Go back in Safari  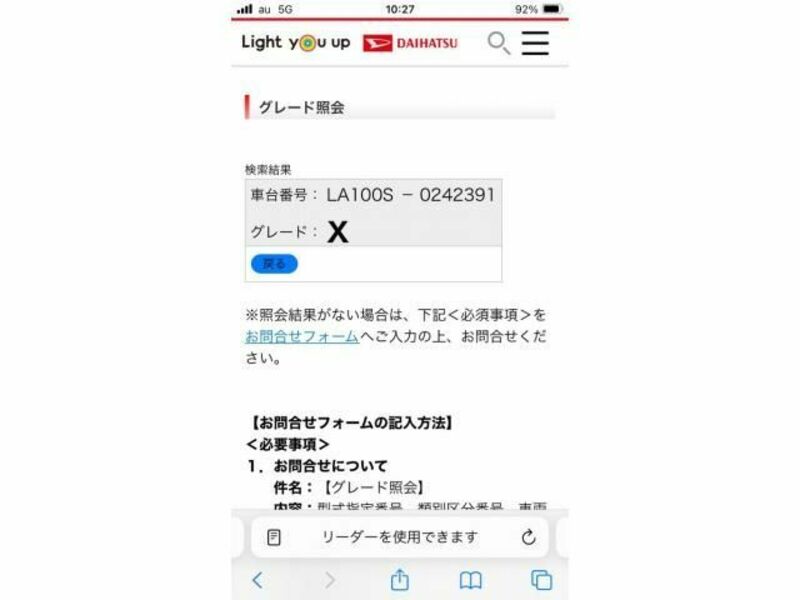click(257, 580)
